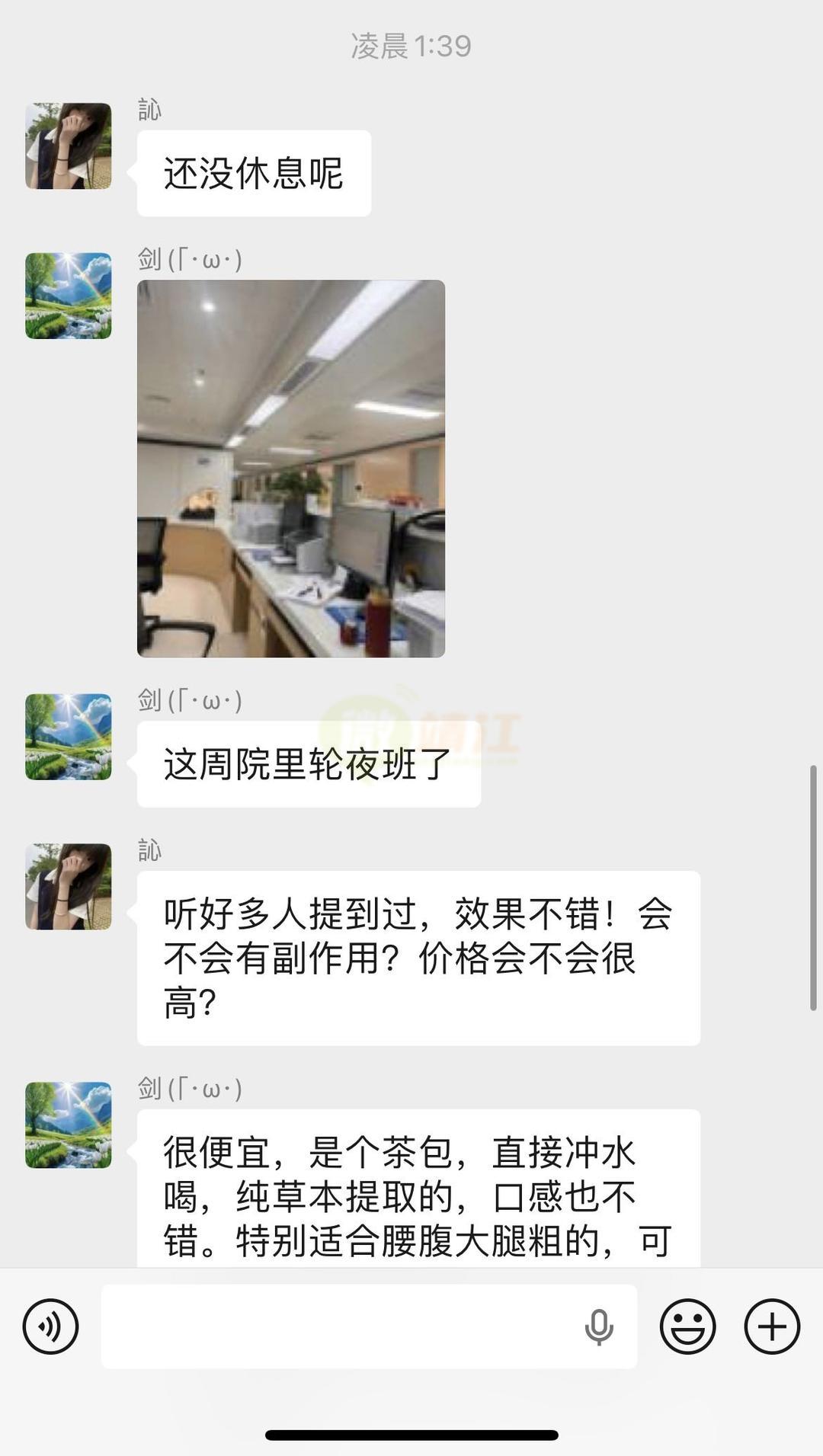Screen dimensions: 823x1456
Task: Tap the microphone dictation icon
Action: (x=599, y=1326)
